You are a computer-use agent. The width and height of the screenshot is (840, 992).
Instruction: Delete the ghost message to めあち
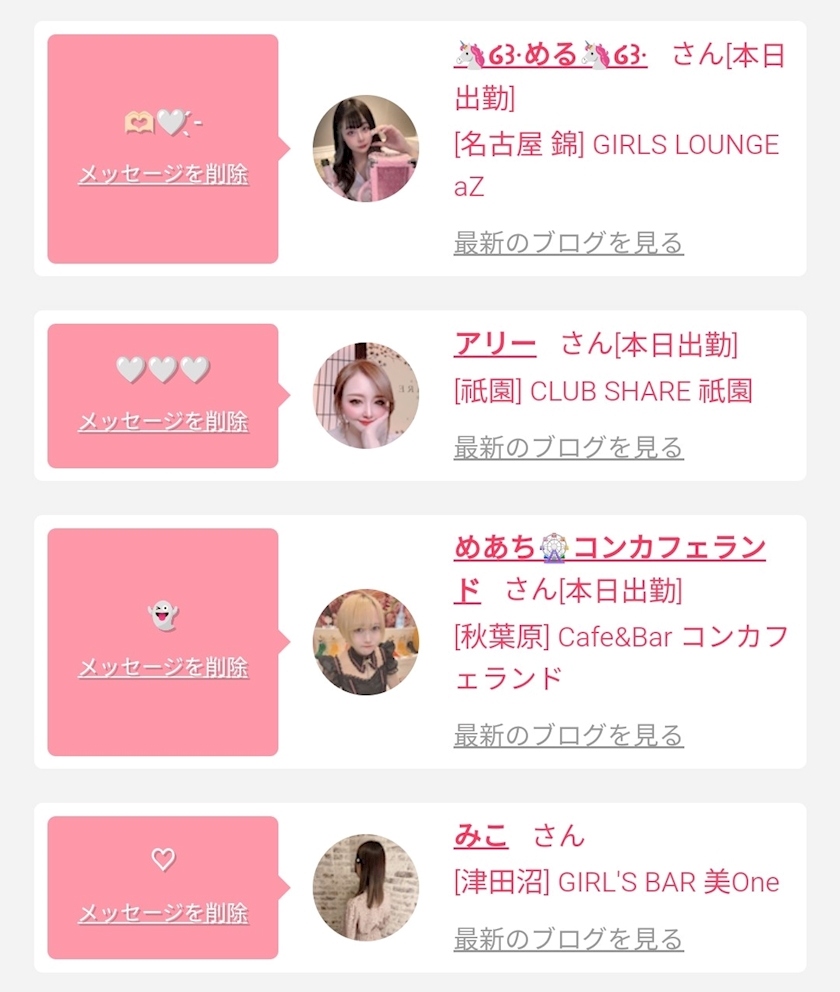point(163,667)
